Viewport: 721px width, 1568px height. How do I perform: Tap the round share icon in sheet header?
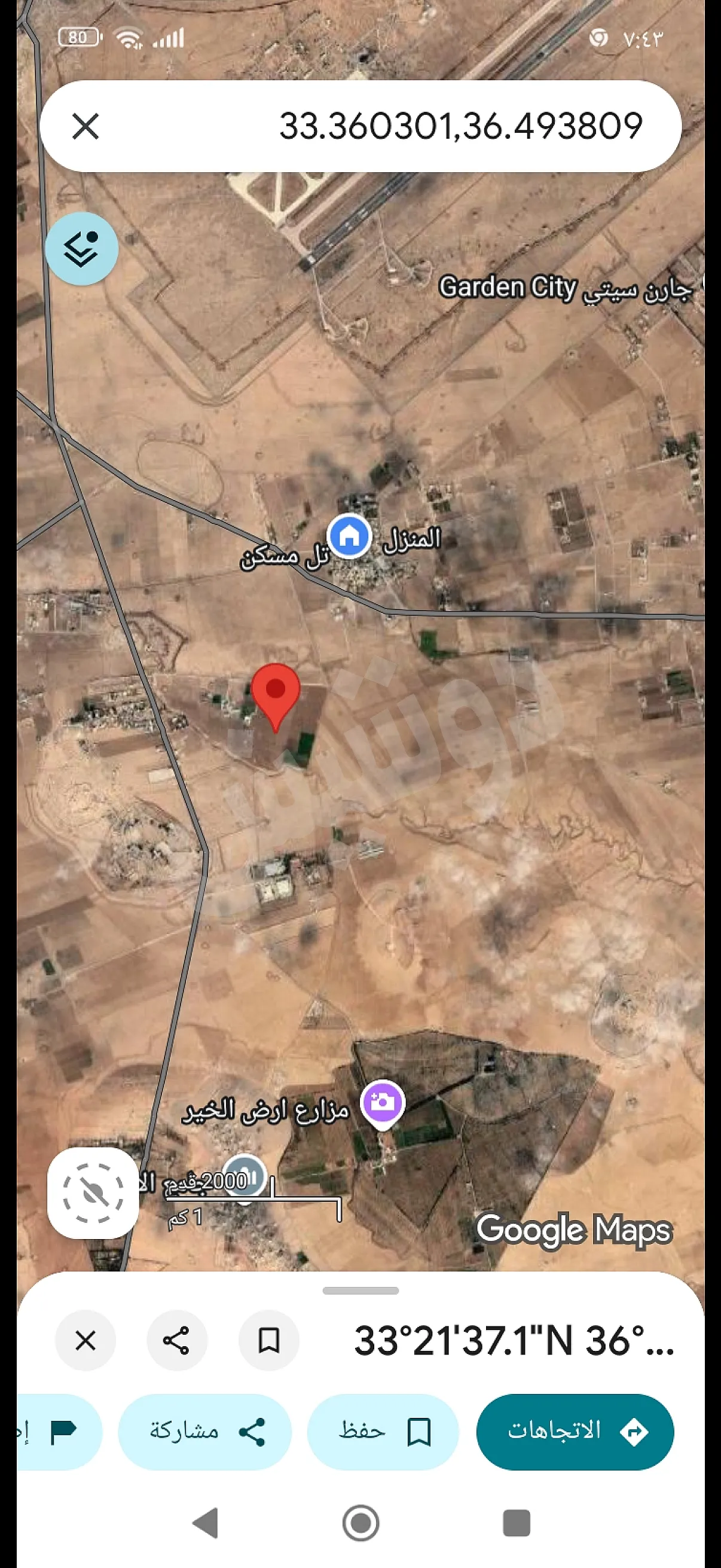pyautogui.click(x=176, y=1340)
